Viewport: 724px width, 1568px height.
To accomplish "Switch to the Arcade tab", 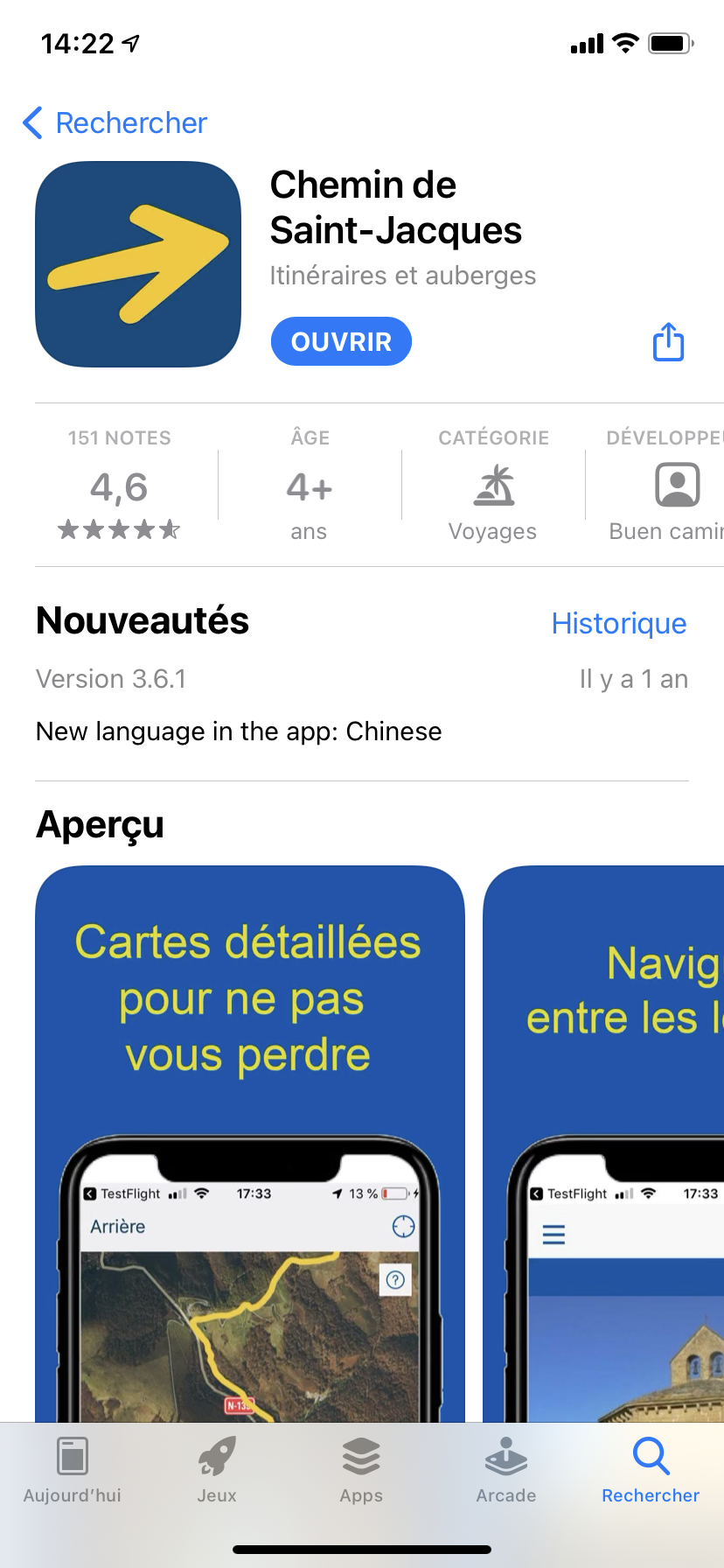I will pos(506,1472).
